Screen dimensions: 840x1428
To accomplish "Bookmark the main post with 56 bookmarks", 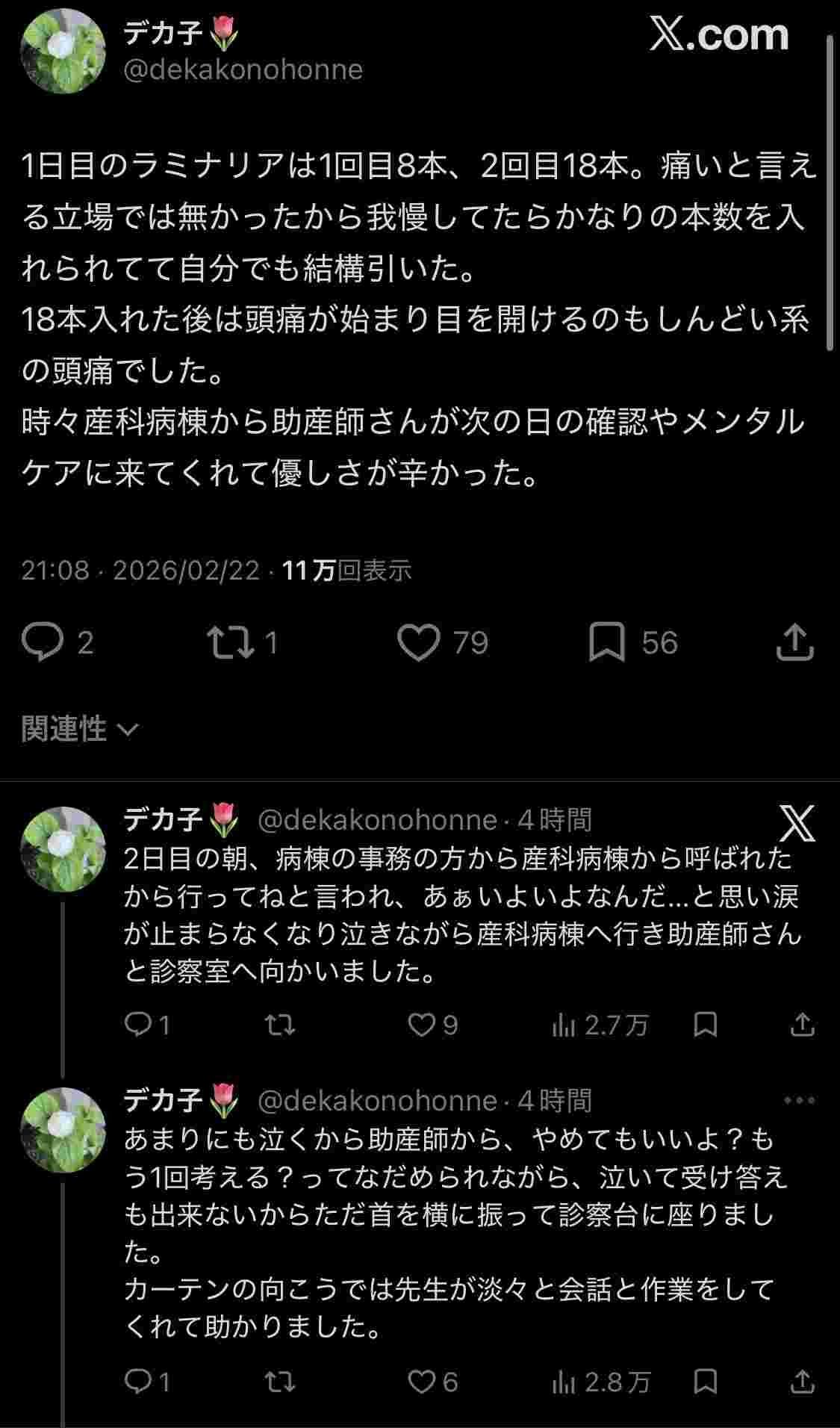I will click(x=606, y=643).
